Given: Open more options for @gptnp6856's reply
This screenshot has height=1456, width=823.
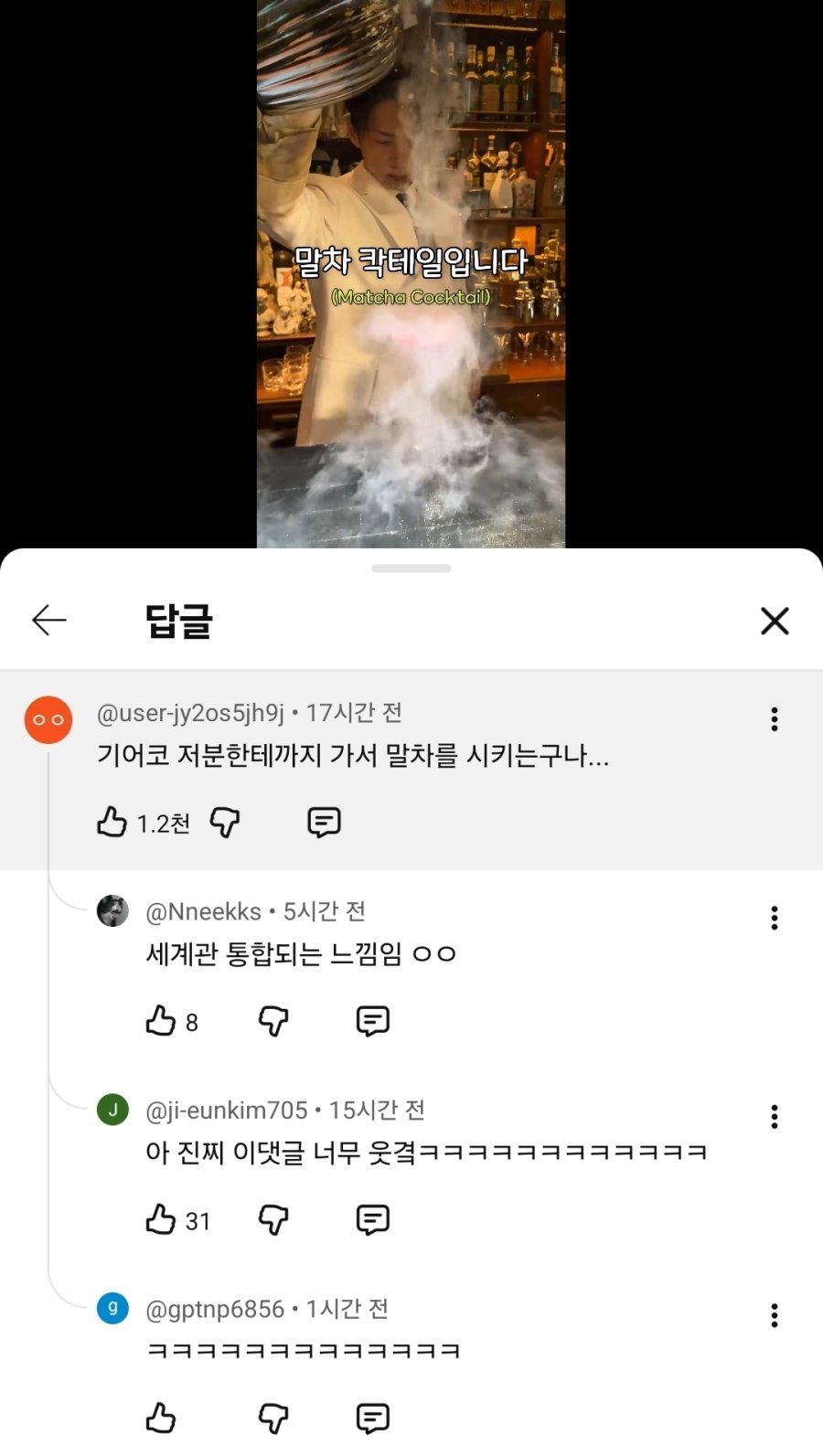Looking at the screenshot, I should [x=775, y=1315].
